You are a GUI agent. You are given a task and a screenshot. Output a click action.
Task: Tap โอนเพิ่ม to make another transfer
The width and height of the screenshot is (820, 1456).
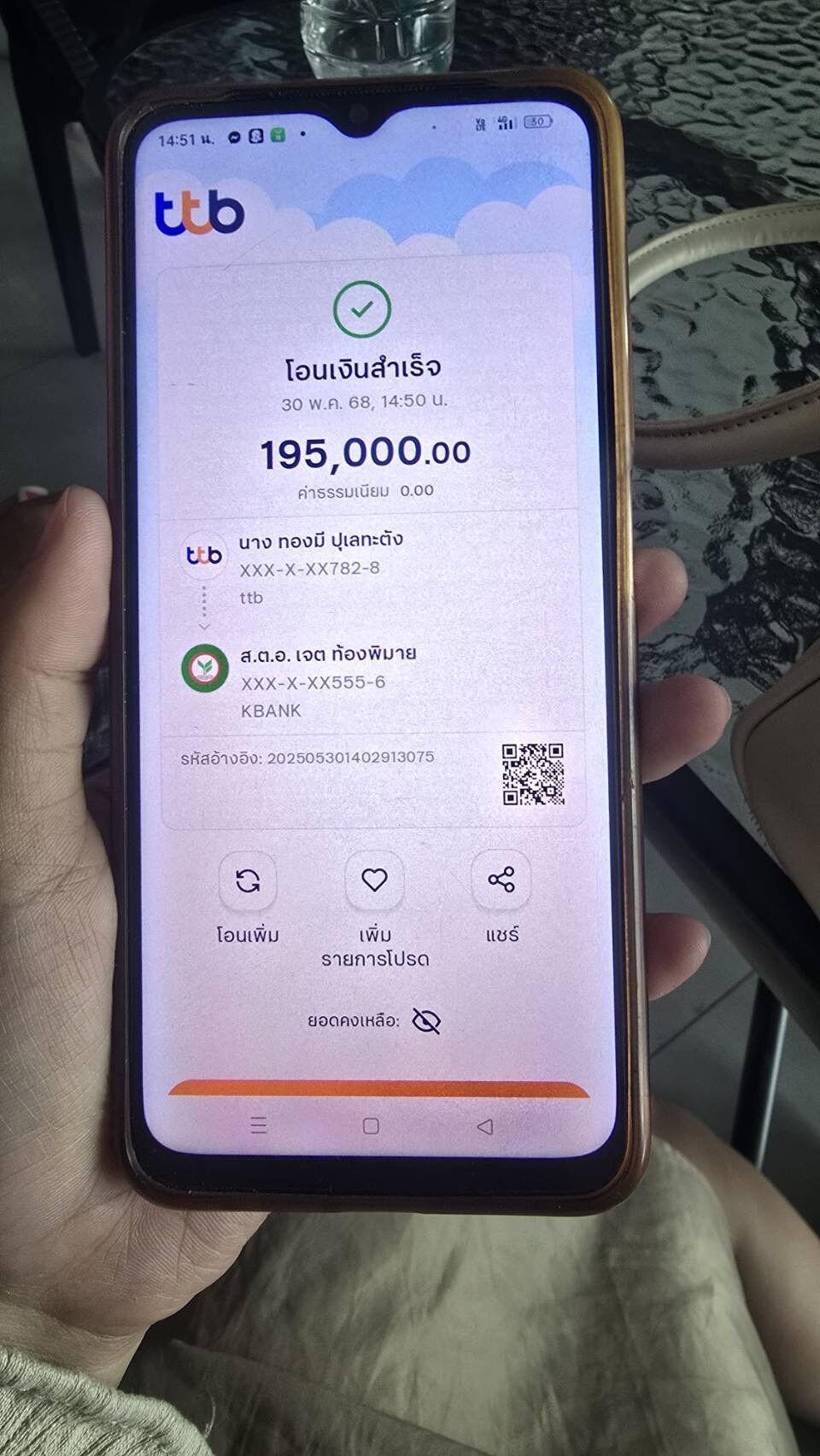(x=248, y=881)
